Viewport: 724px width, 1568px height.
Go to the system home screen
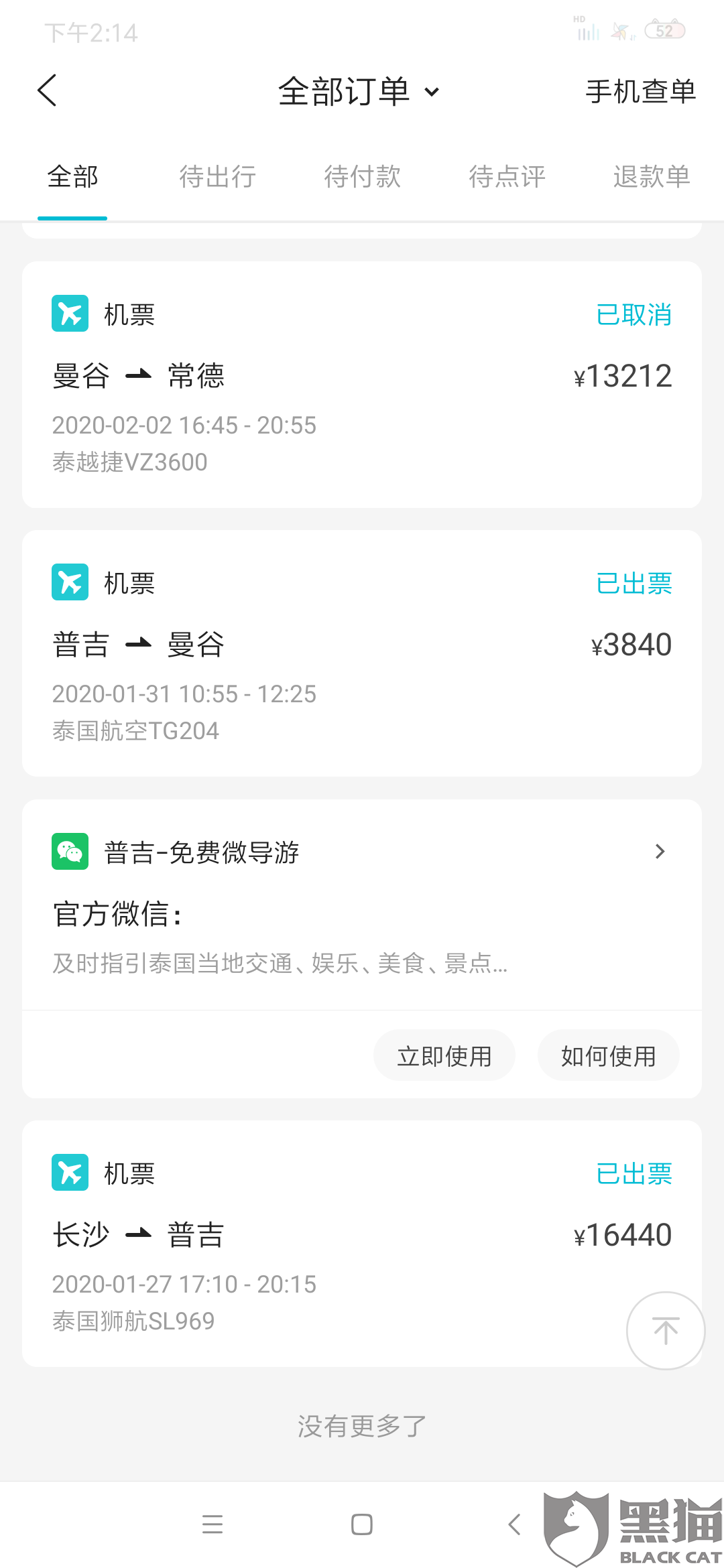coord(362,1524)
